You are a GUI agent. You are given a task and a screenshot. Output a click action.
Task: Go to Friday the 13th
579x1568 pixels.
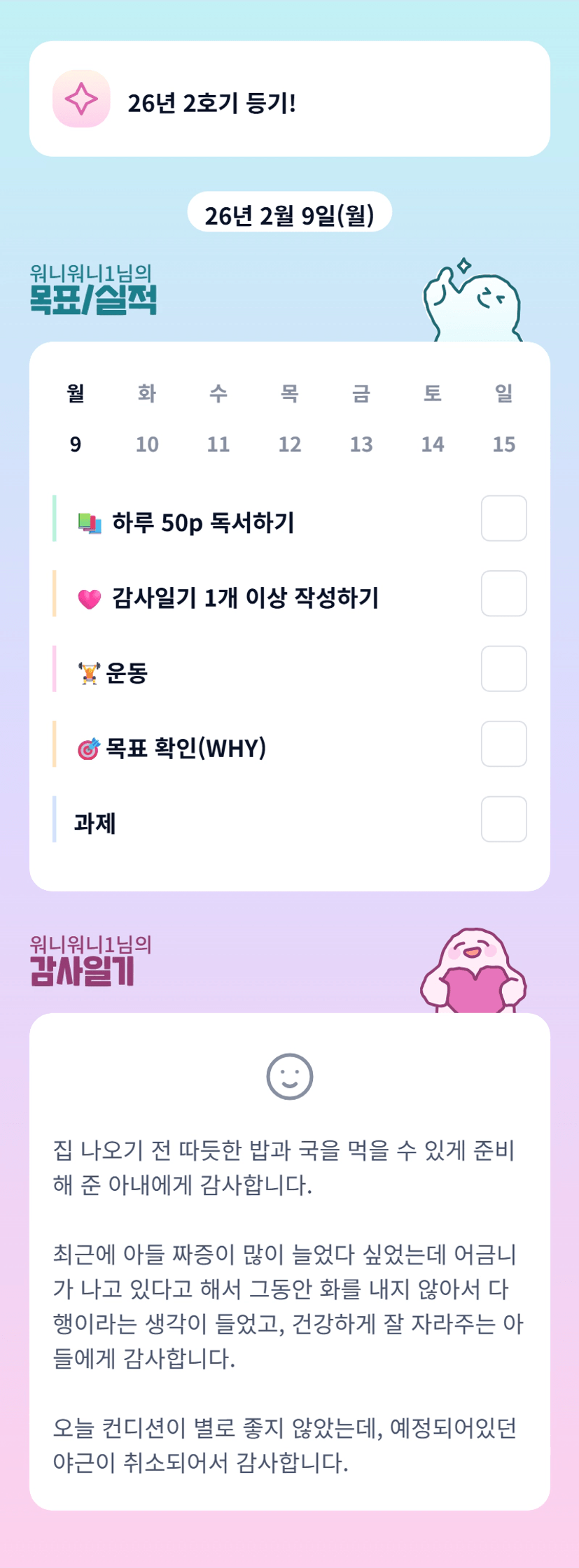[x=361, y=420]
